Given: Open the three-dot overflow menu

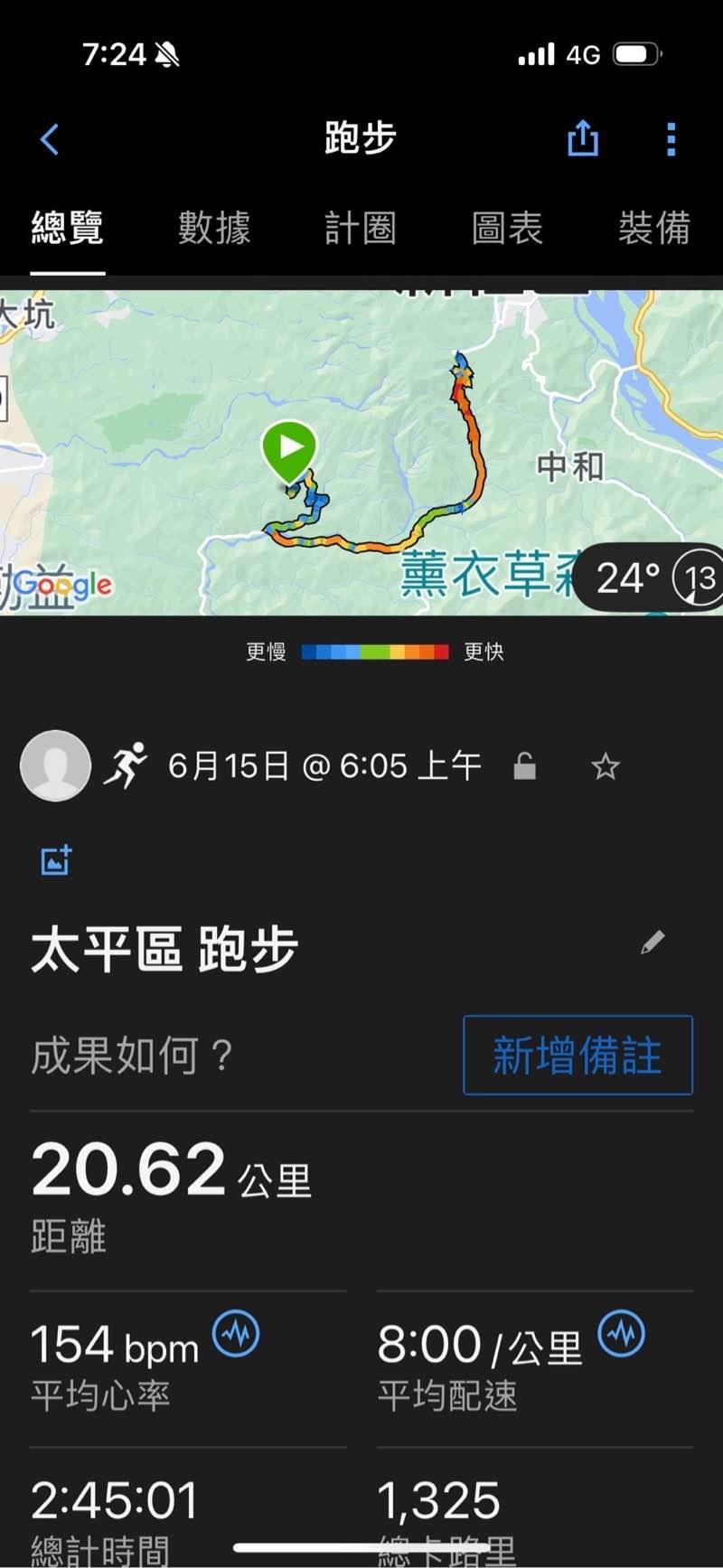Looking at the screenshot, I should (671, 139).
